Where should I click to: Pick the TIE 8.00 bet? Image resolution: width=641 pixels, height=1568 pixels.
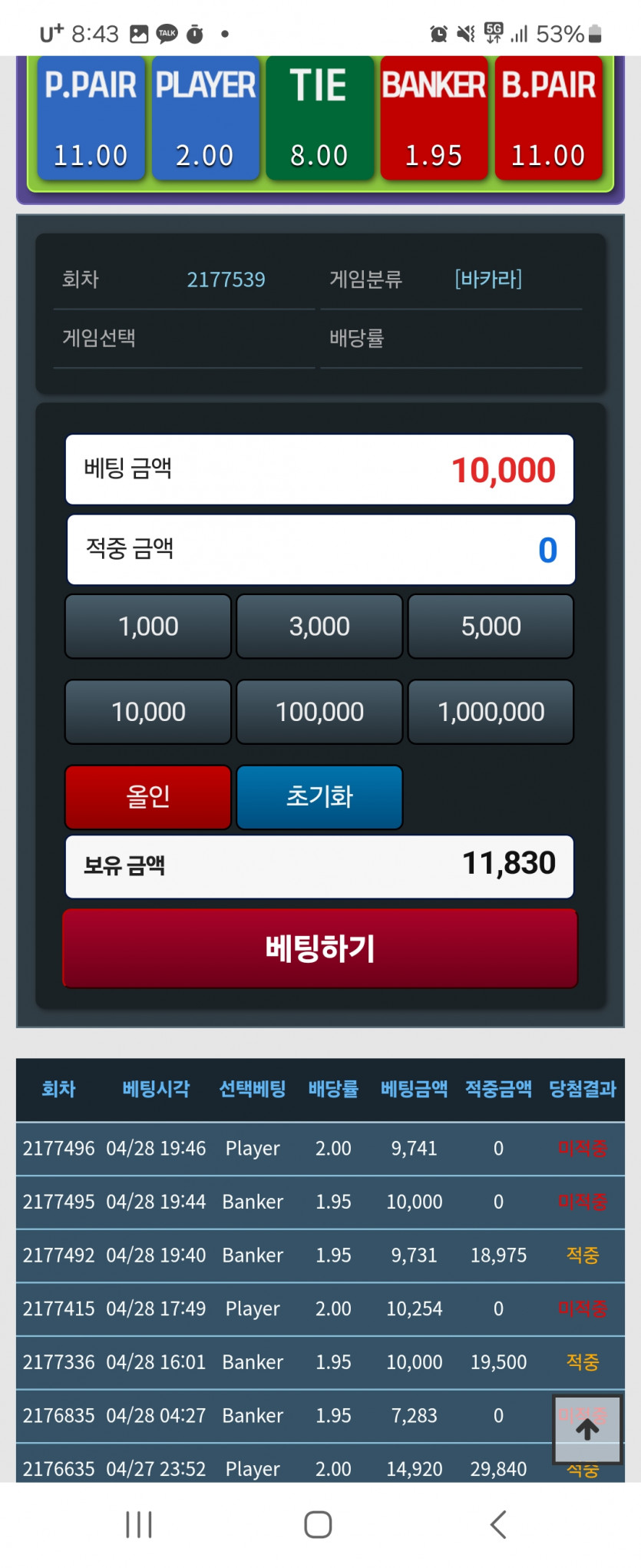click(x=319, y=118)
